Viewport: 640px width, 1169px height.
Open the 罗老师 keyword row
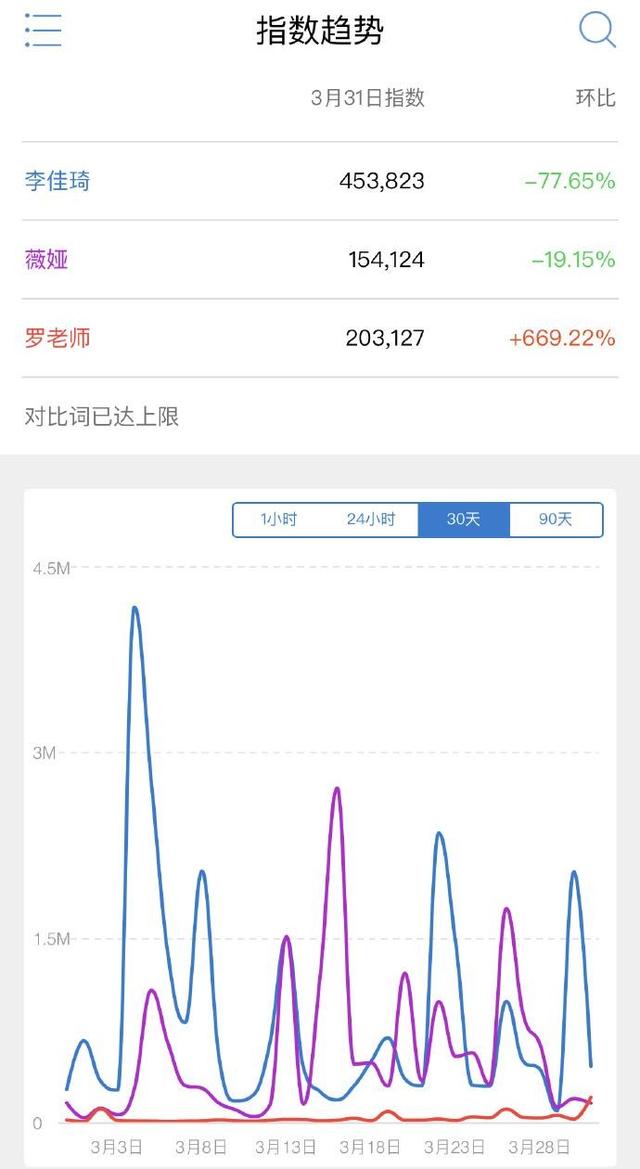(x=320, y=338)
